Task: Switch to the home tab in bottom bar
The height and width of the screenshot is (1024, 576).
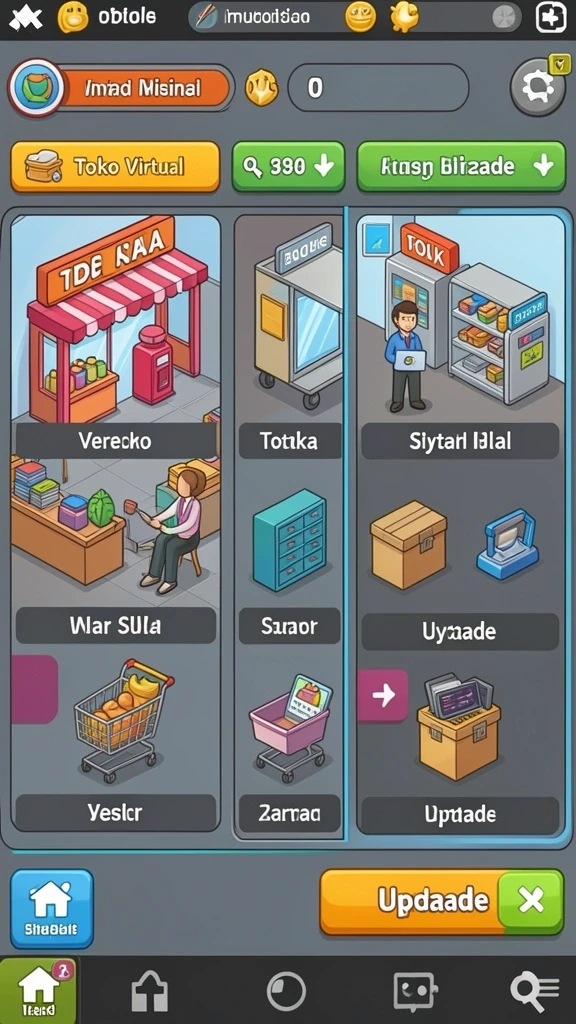Action: [39, 990]
